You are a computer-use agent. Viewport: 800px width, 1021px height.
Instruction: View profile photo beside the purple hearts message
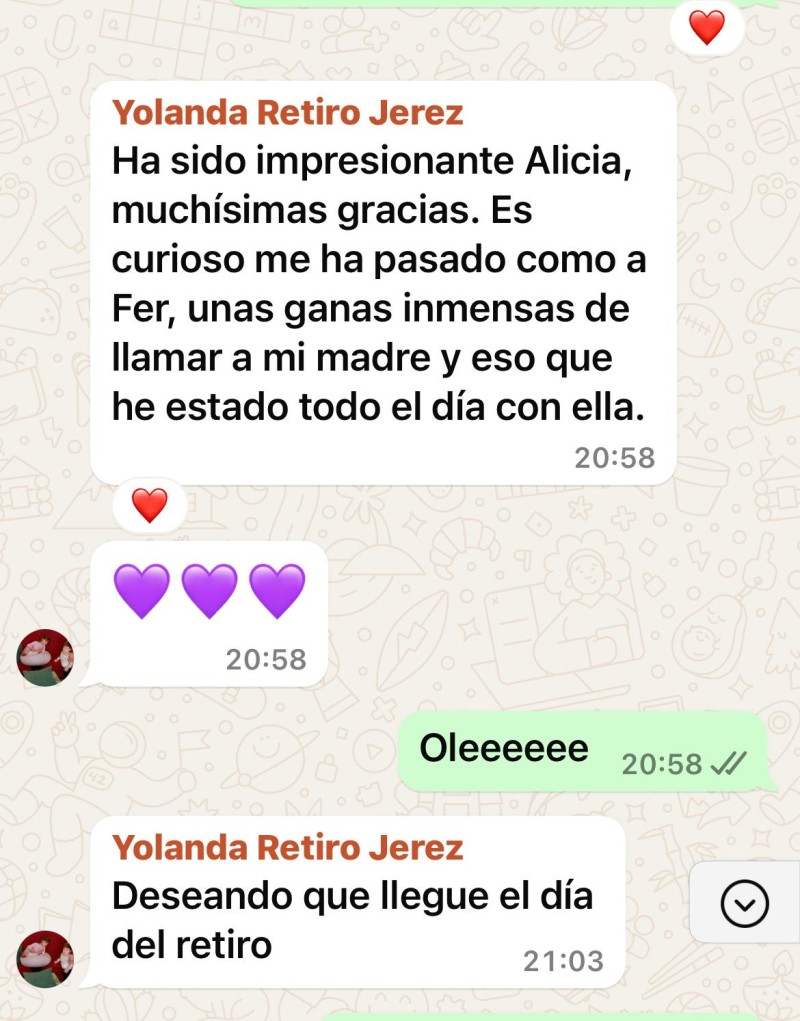click(46, 657)
